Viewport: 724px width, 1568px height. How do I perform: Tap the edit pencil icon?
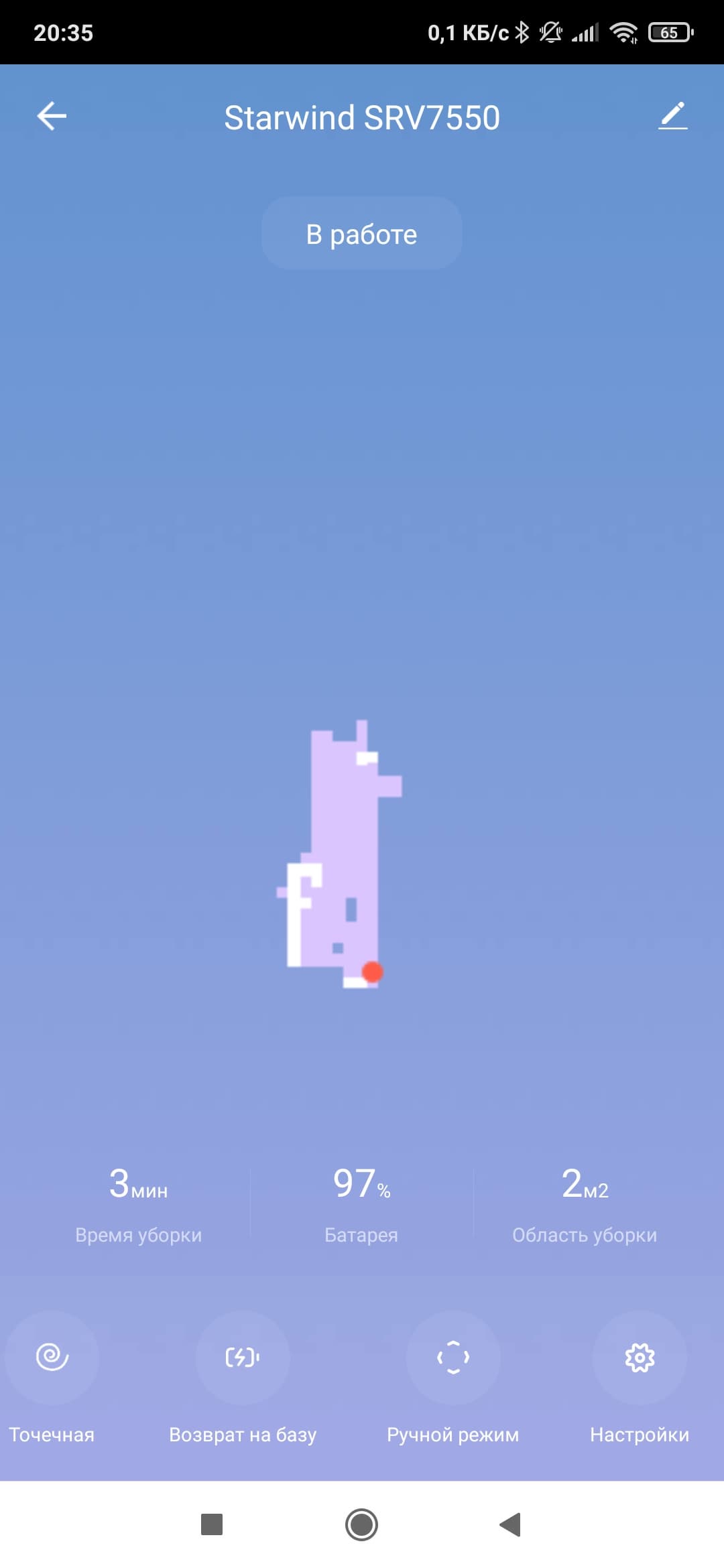672,116
